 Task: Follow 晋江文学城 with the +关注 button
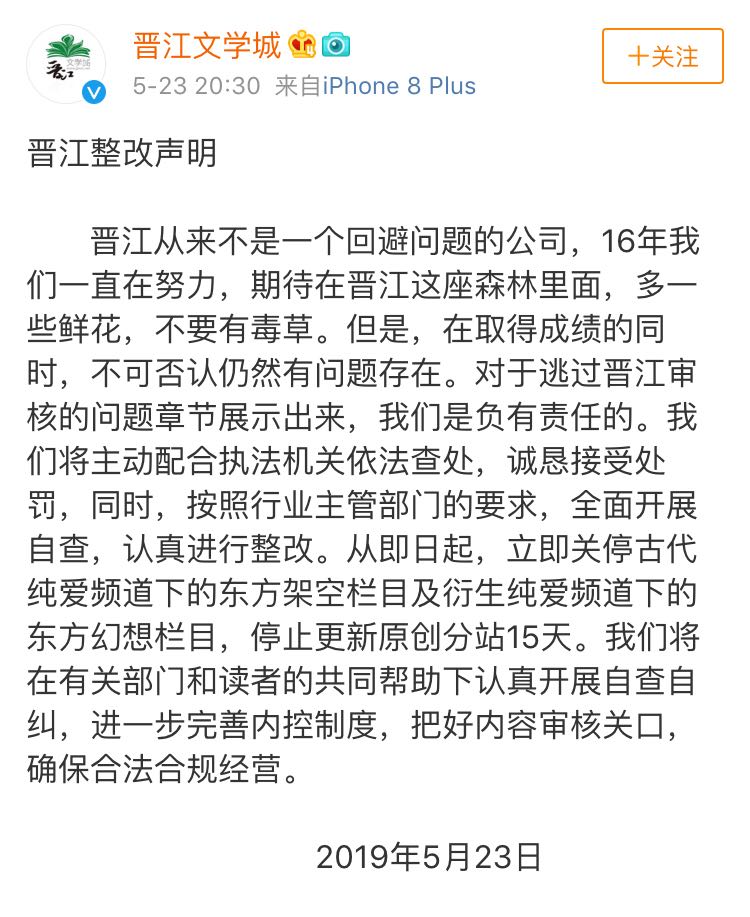click(x=663, y=56)
